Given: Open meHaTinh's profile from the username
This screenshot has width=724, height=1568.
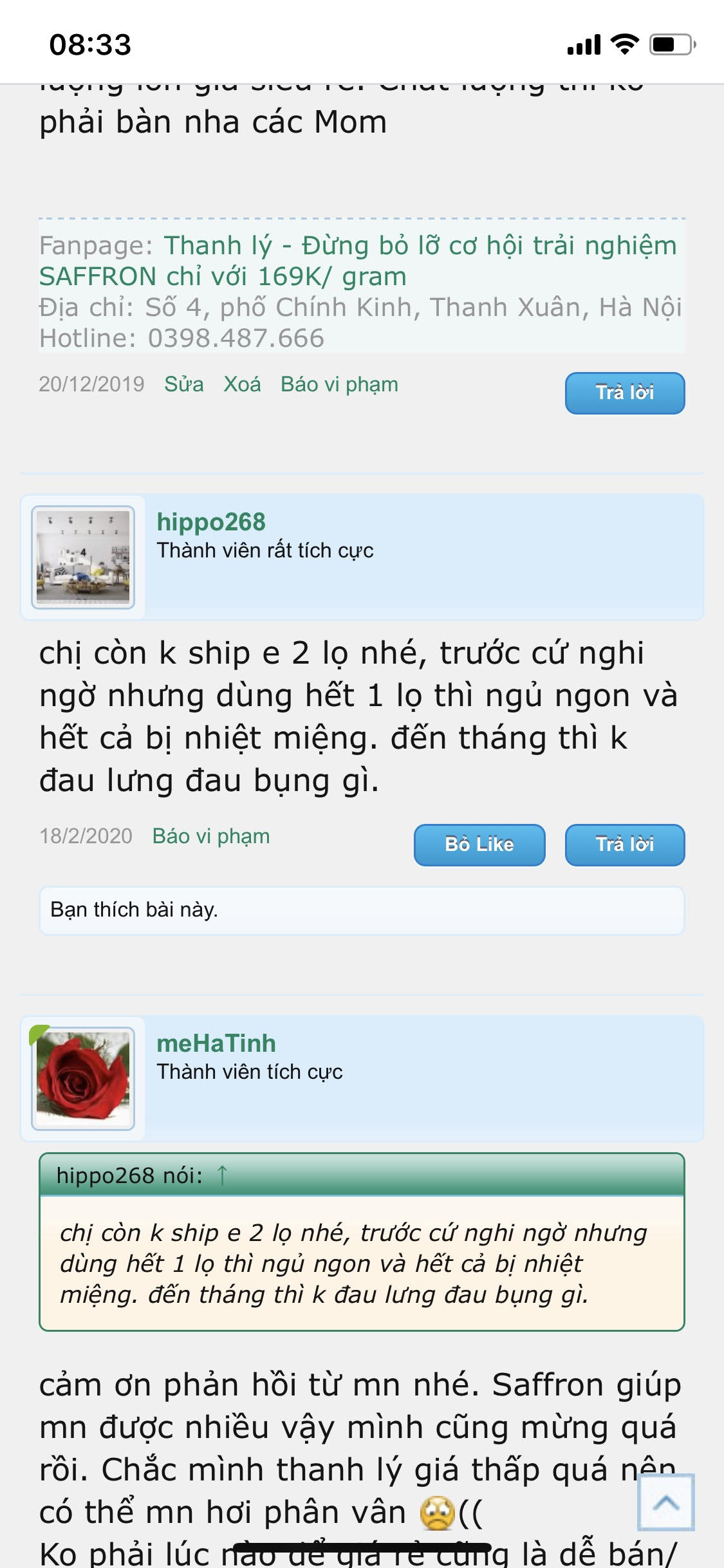Looking at the screenshot, I should 216,1043.
